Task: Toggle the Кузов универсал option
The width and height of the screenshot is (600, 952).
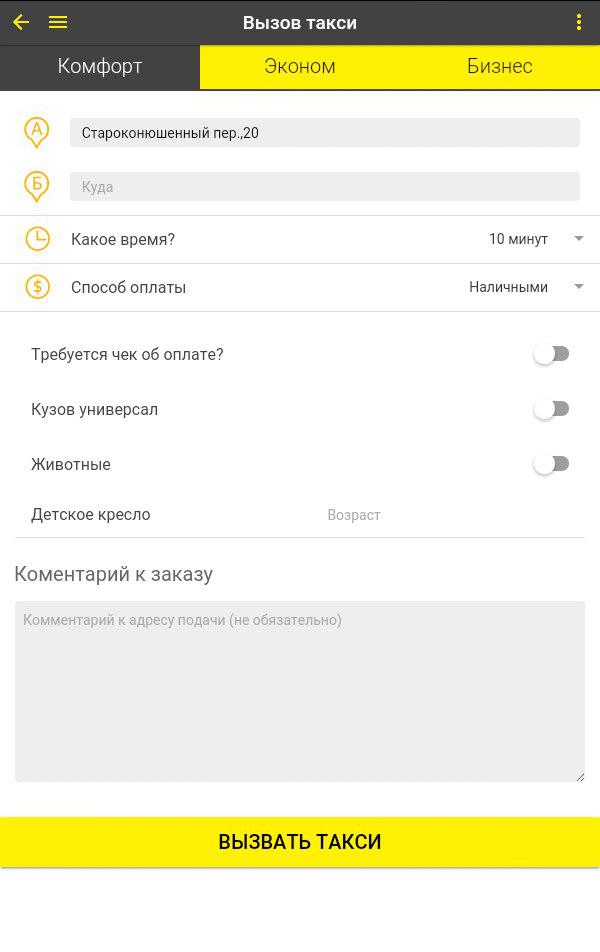Action: click(551, 409)
